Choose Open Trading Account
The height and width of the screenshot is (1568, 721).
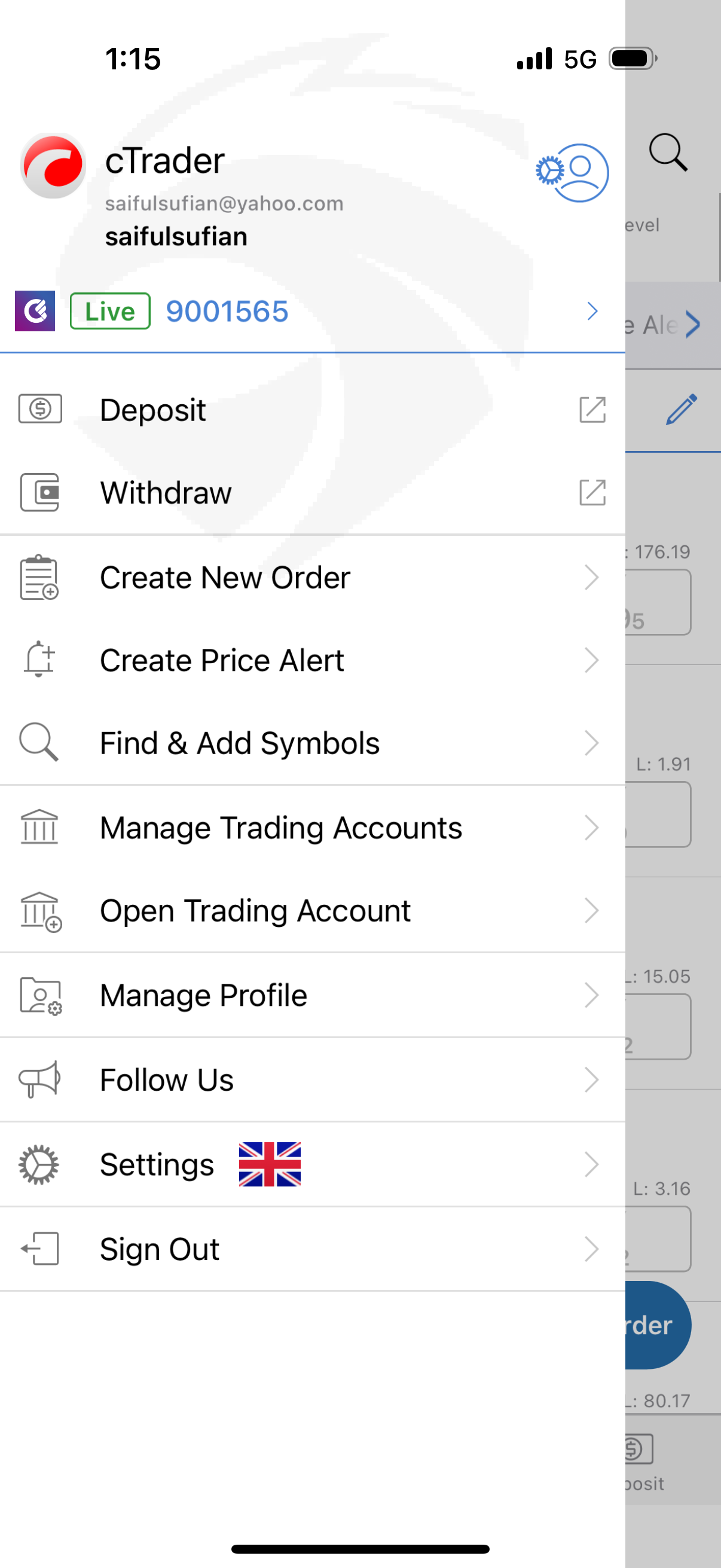(x=313, y=910)
